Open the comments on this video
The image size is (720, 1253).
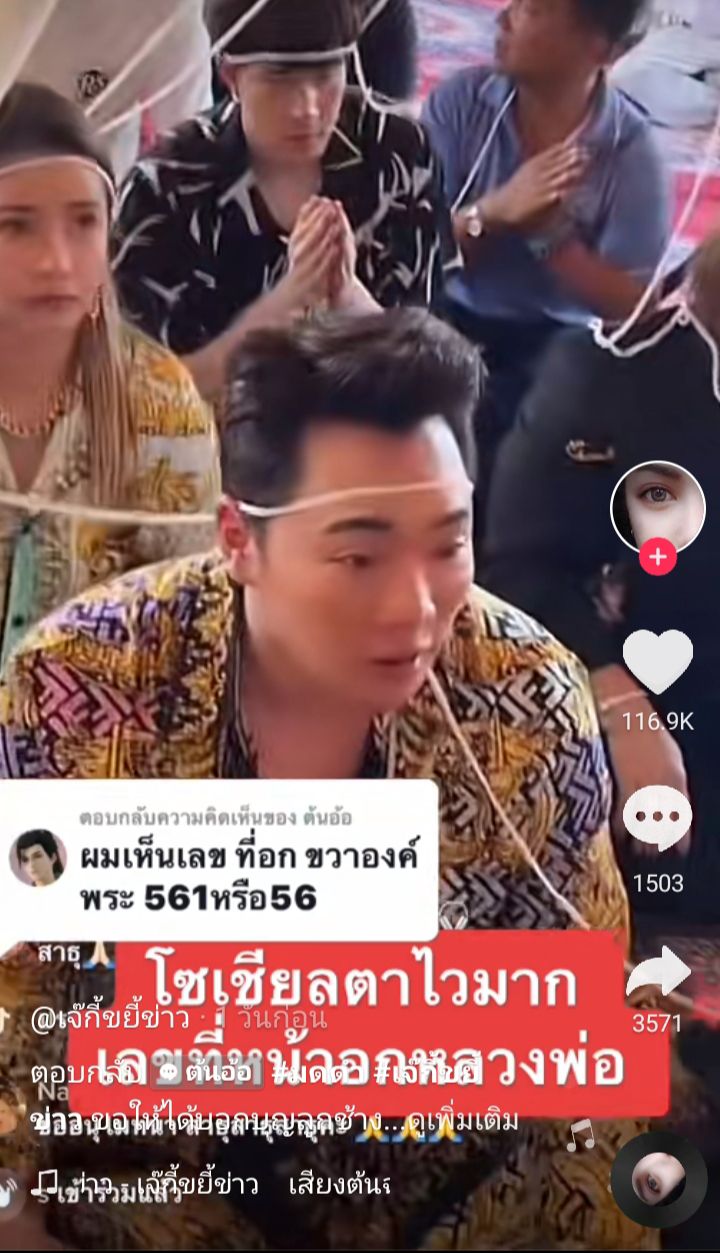[x=657, y=818]
